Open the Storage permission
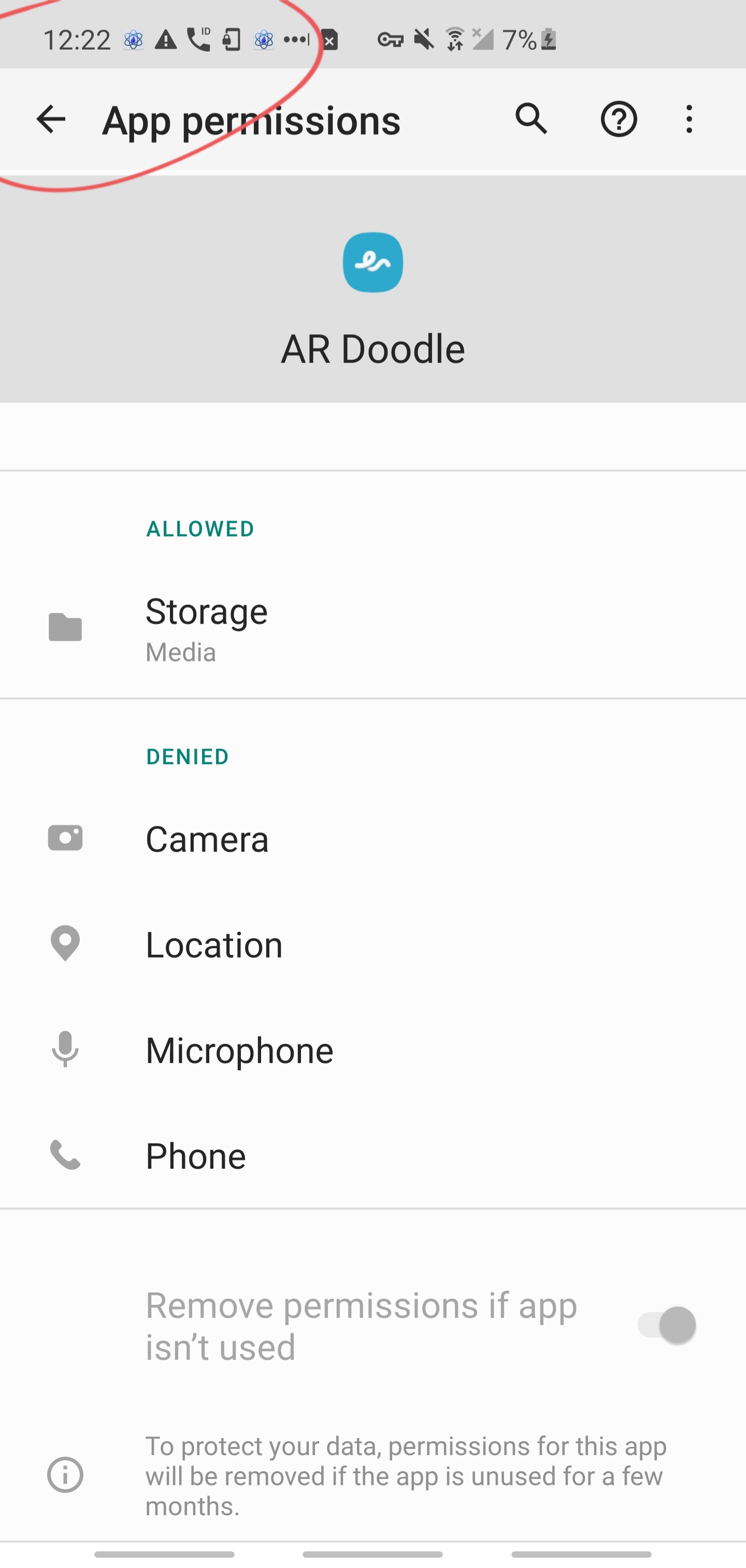Image resolution: width=746 pixels, height=1568 pixels. 372,628
